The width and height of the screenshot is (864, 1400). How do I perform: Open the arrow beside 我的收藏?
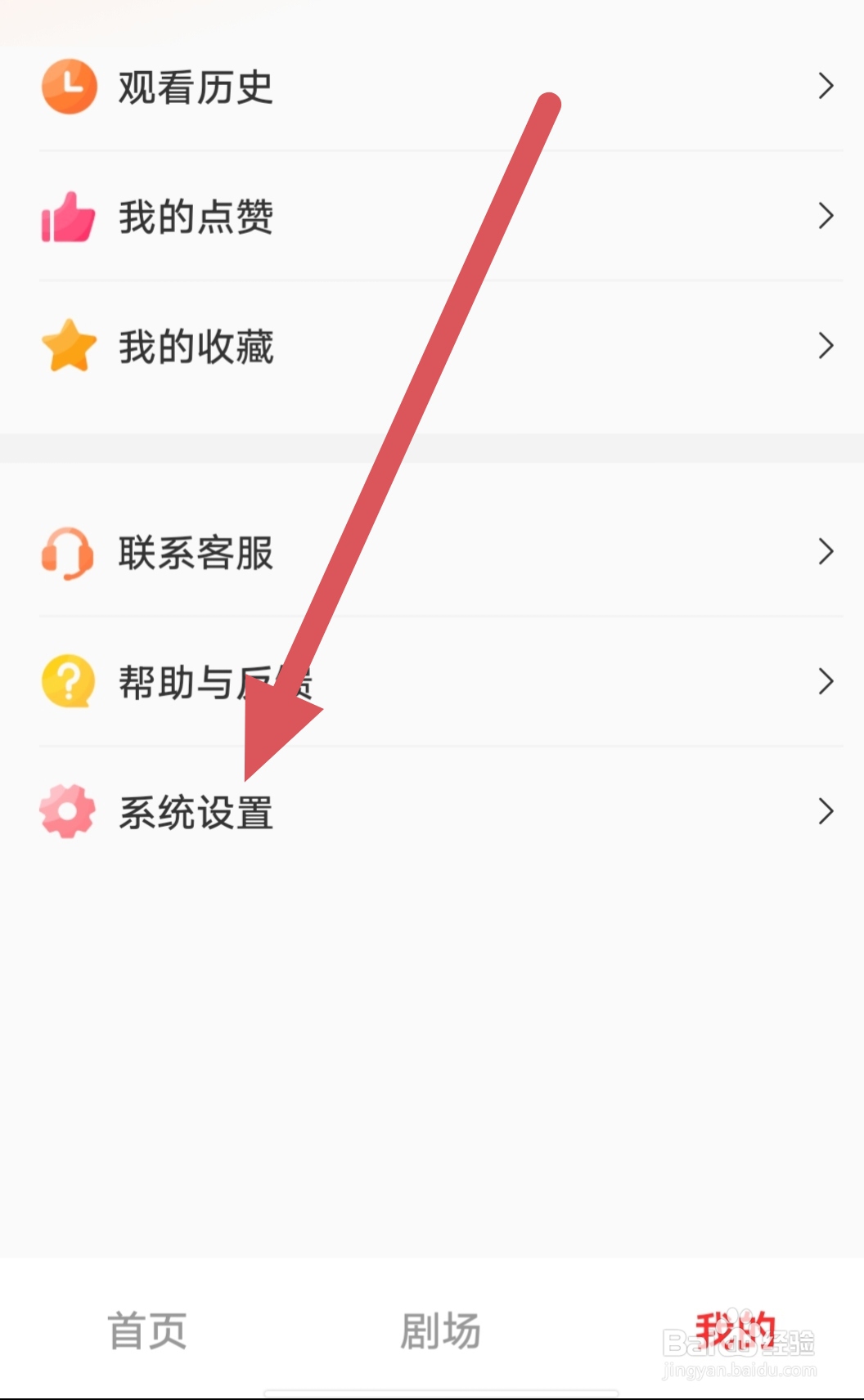coord(824,346)
